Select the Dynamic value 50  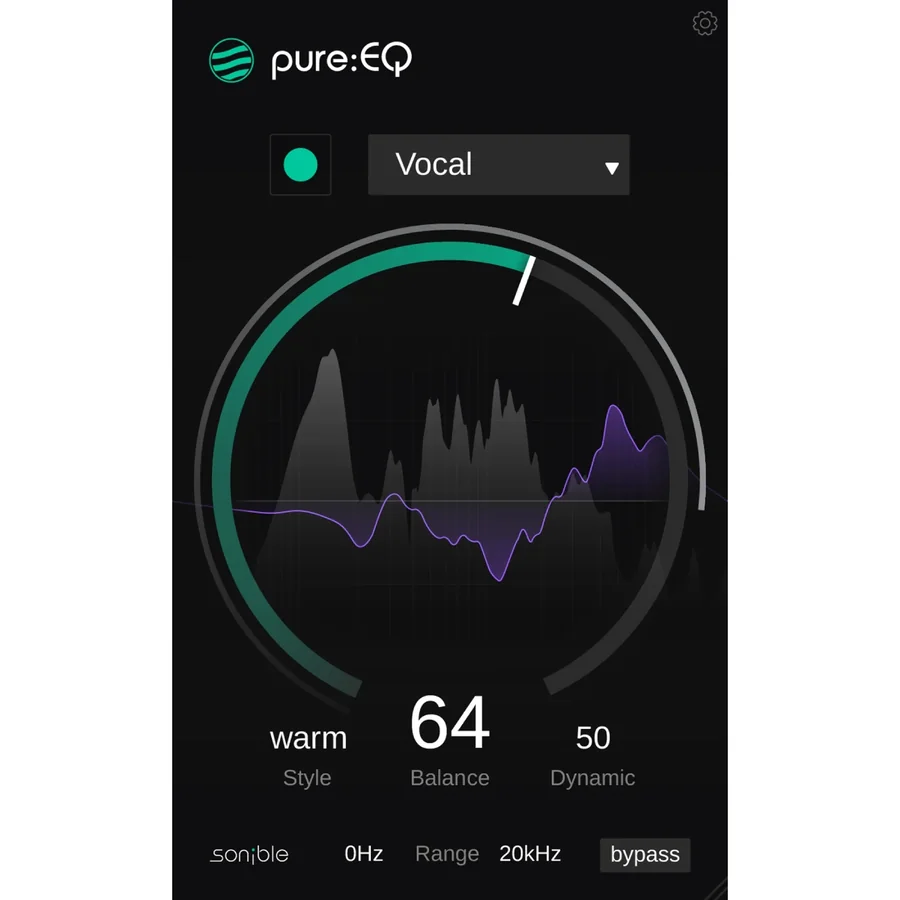click(593, 738)
